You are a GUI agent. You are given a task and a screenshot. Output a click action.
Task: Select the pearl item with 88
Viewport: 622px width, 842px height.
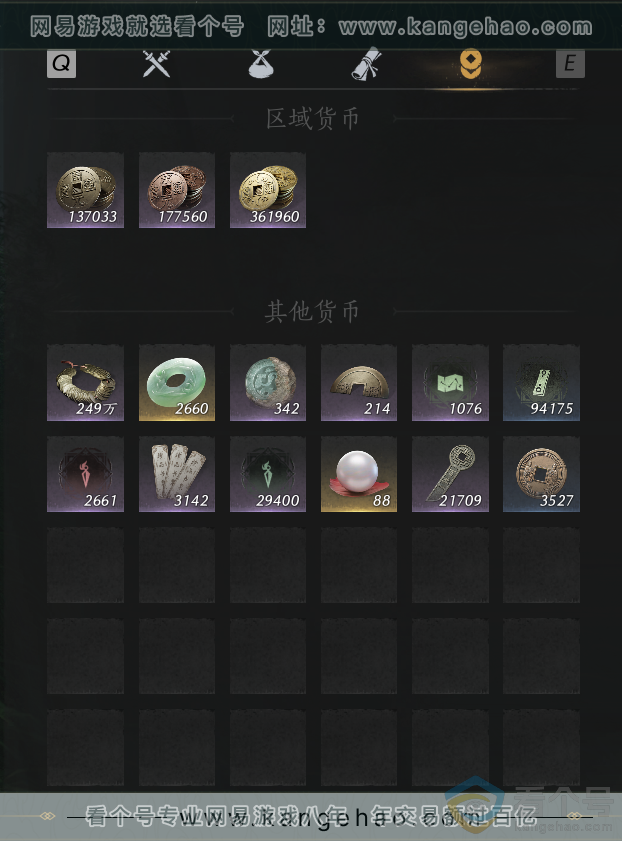(x=359, y=474)
